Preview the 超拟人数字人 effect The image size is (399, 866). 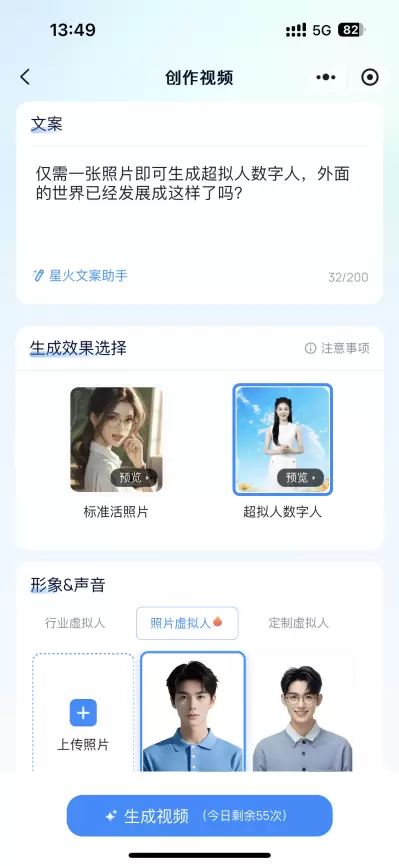300,478
